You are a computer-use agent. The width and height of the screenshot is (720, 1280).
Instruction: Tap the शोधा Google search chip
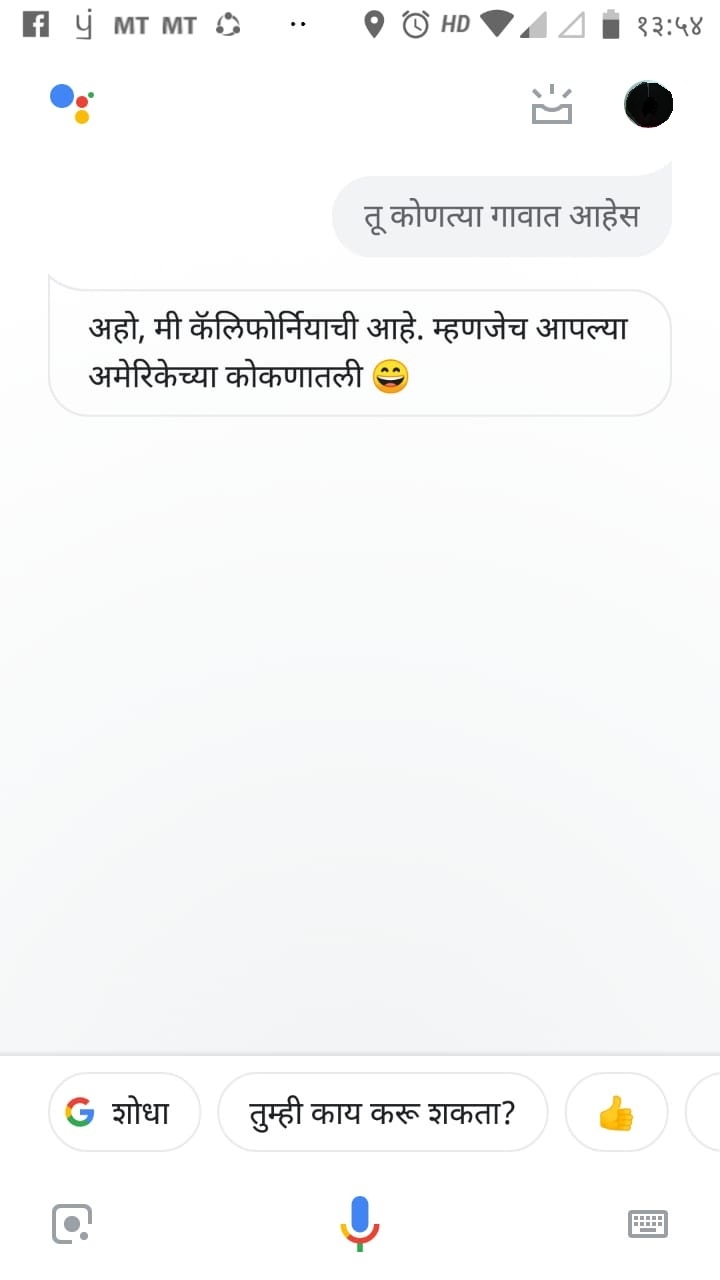124,1112
